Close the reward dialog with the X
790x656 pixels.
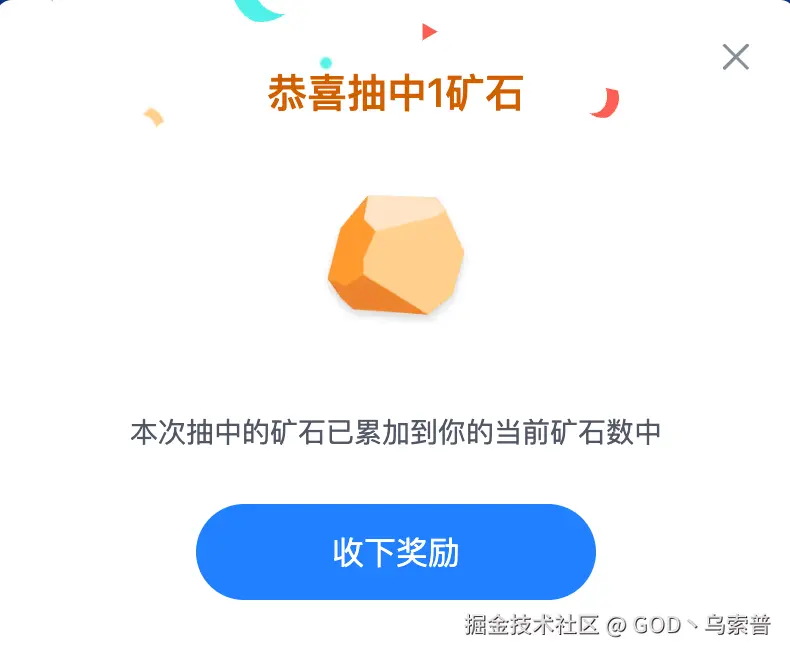coord(735,57)
